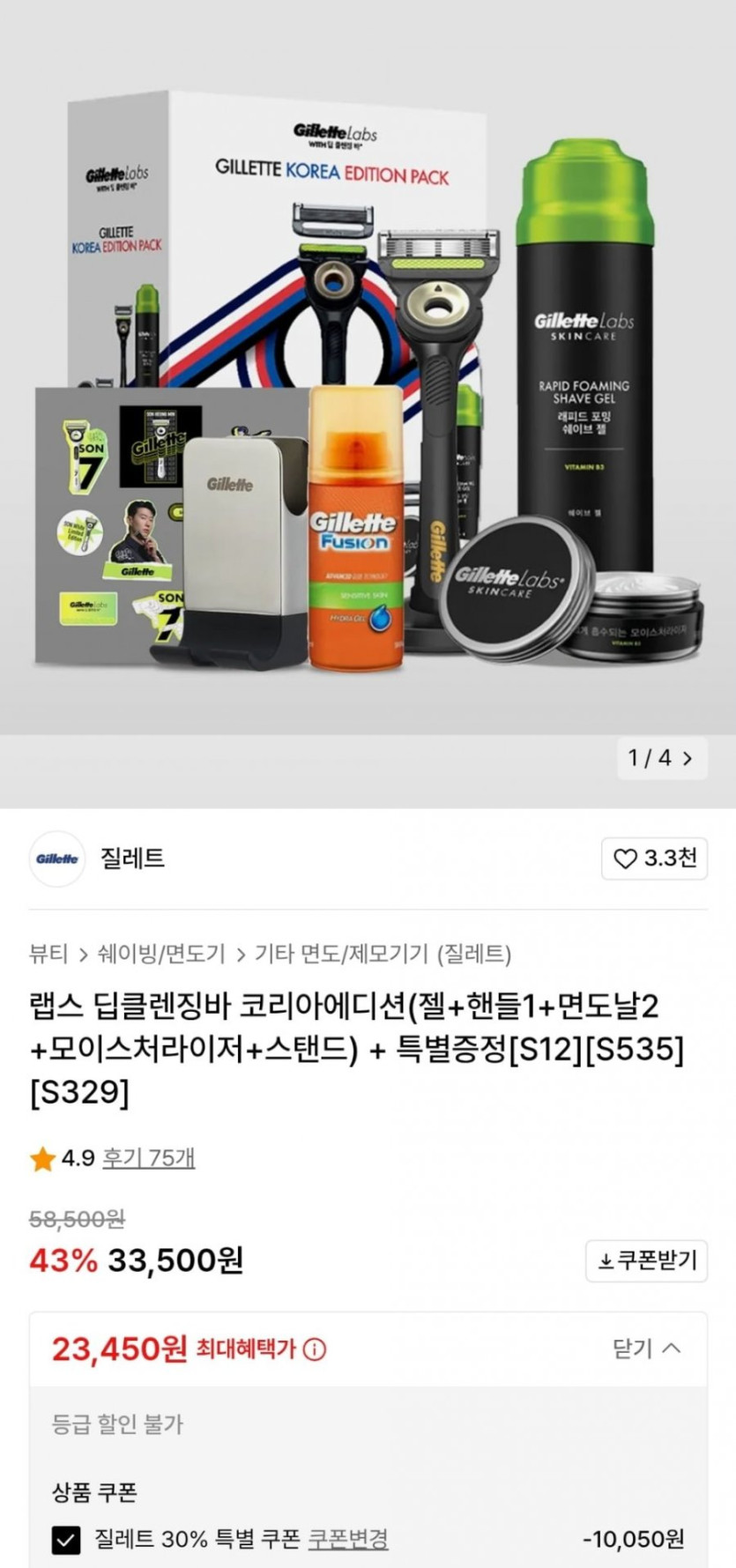The image size is (736, 1568).
Task: Go to the next product image
Action: pos(688,758)
